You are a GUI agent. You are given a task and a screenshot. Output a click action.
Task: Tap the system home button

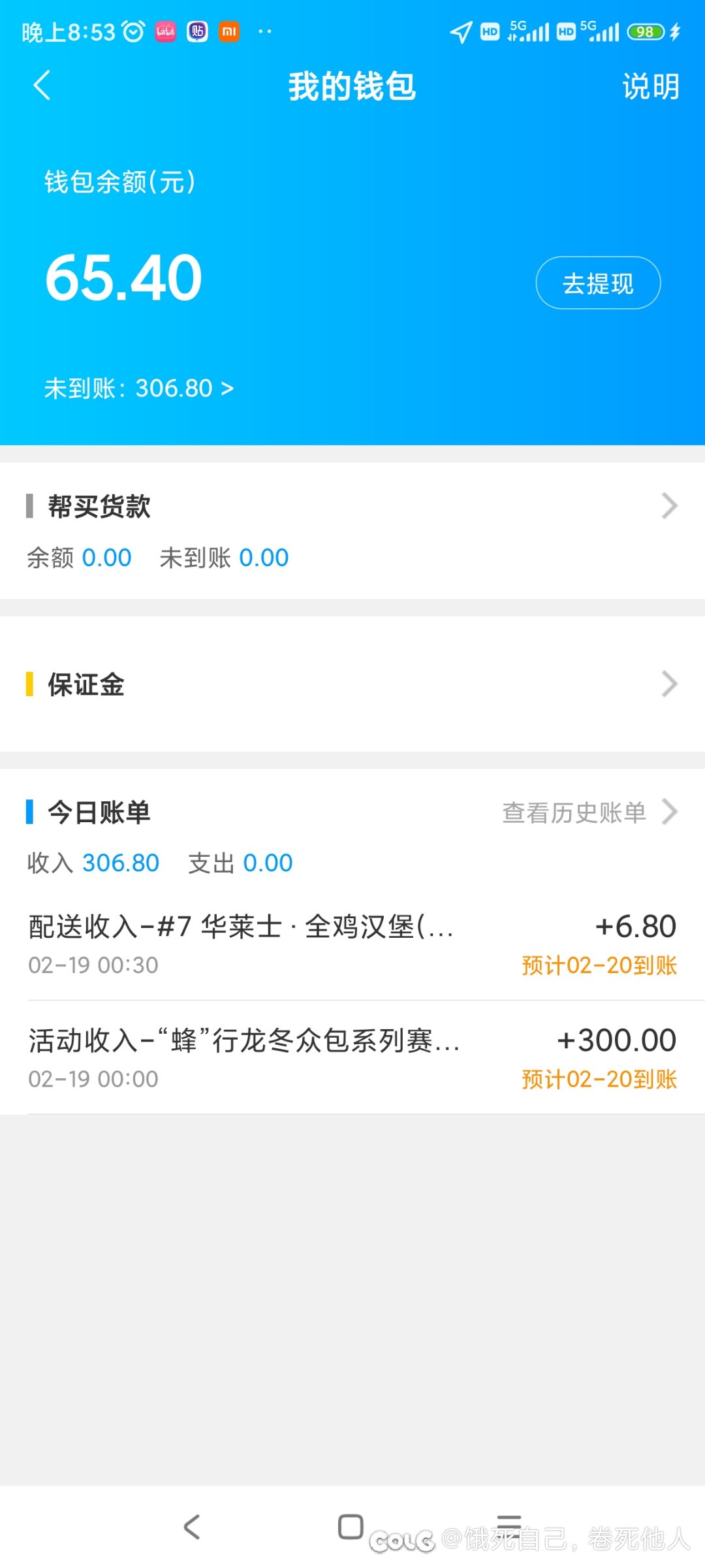[x=351, y=1527]
